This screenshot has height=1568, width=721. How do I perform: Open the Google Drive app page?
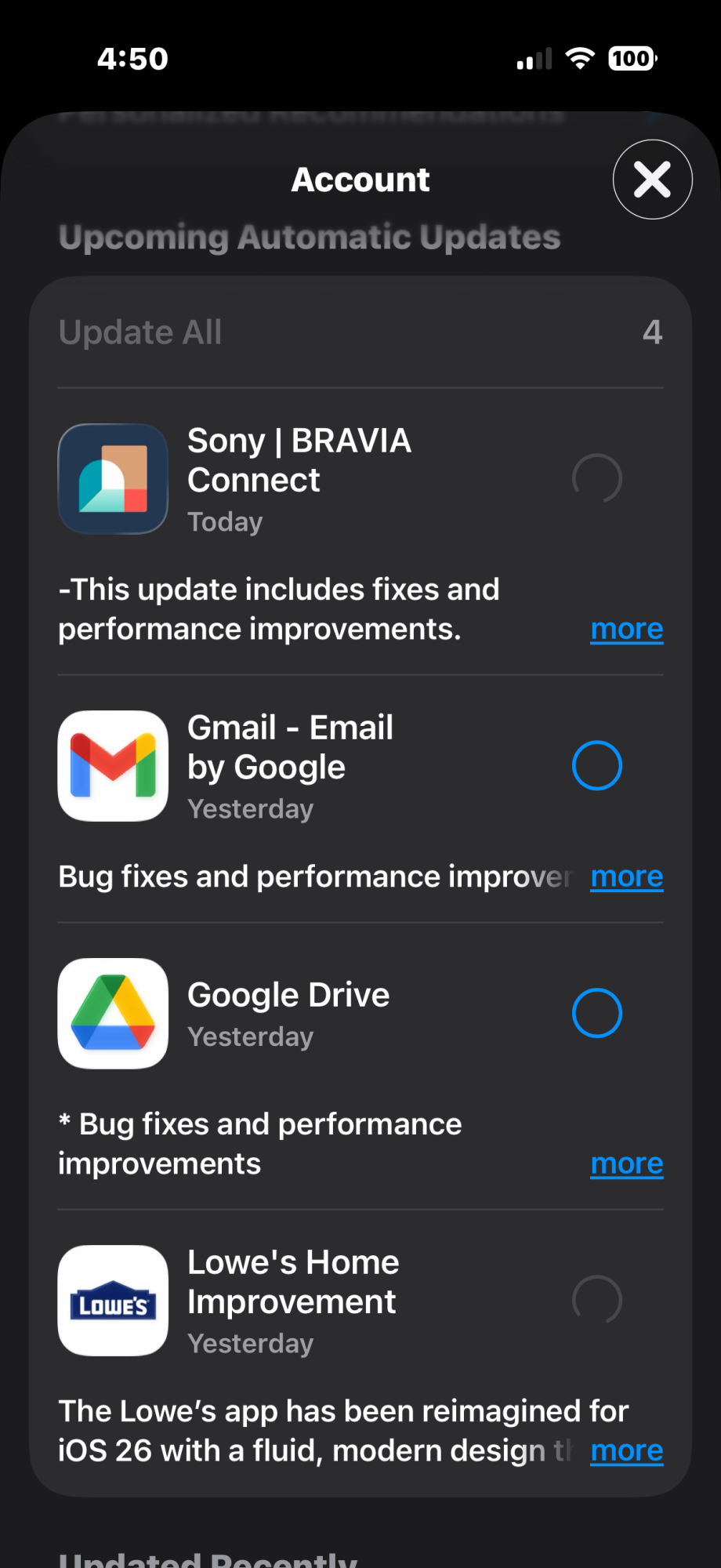click(x=114, y=1013)
